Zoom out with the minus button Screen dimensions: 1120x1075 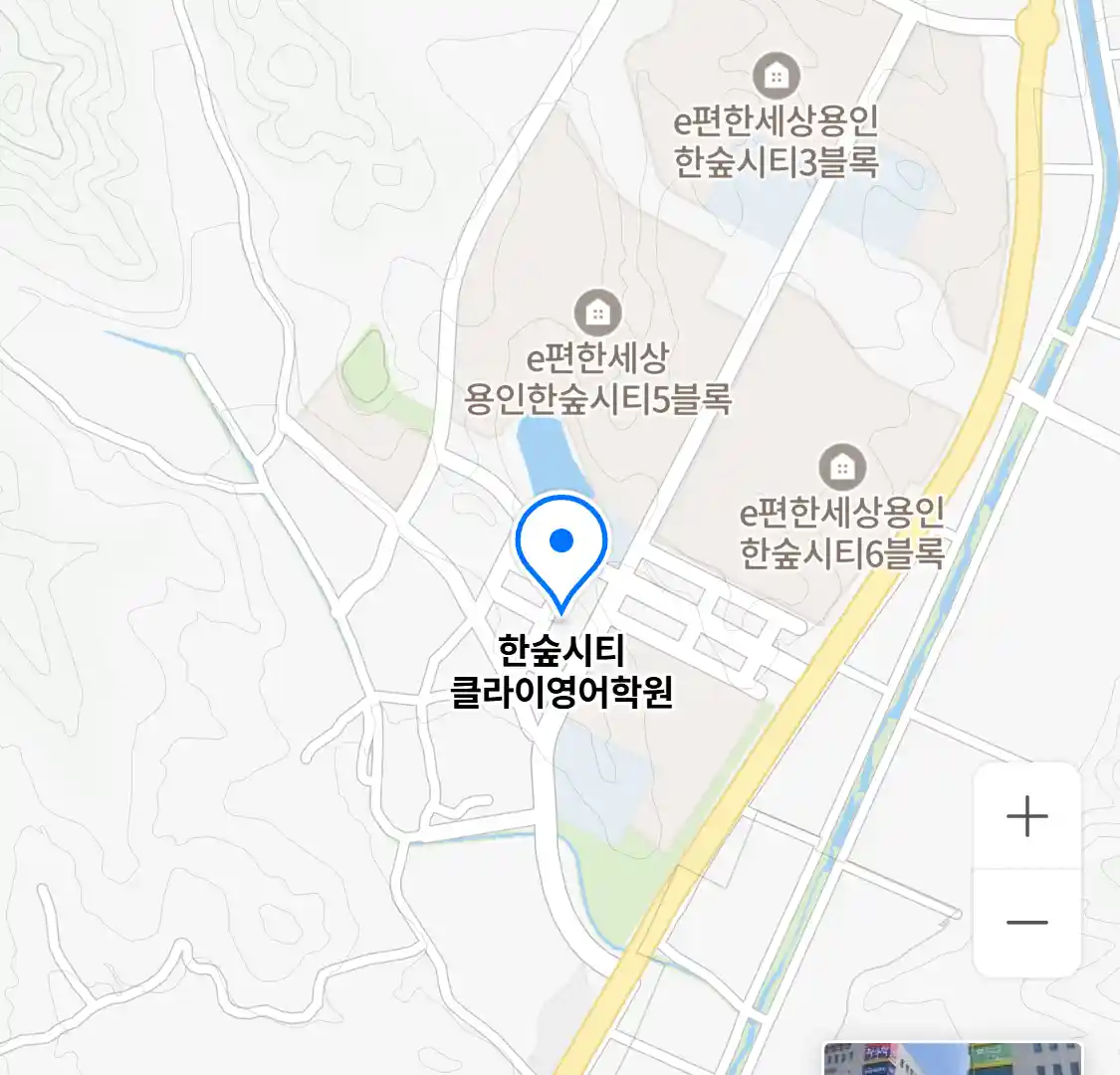click(1026, 923)
